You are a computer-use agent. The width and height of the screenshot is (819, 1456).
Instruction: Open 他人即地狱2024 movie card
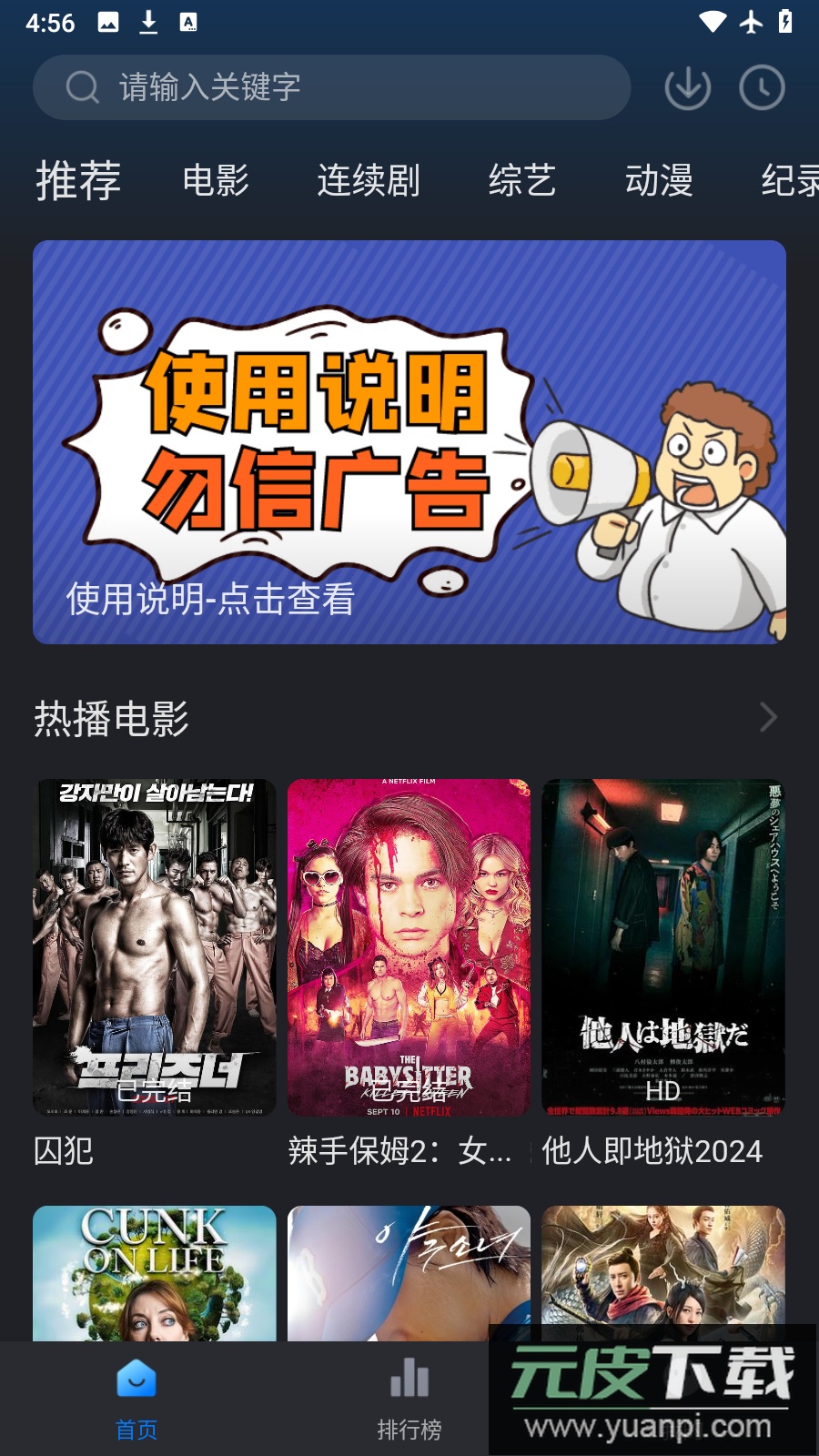pyautogui.click(x=663, y=946)
